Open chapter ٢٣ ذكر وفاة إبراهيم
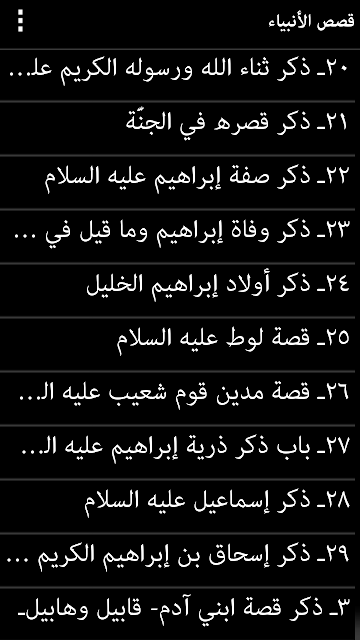360x640 pixels. coord(178,237)
